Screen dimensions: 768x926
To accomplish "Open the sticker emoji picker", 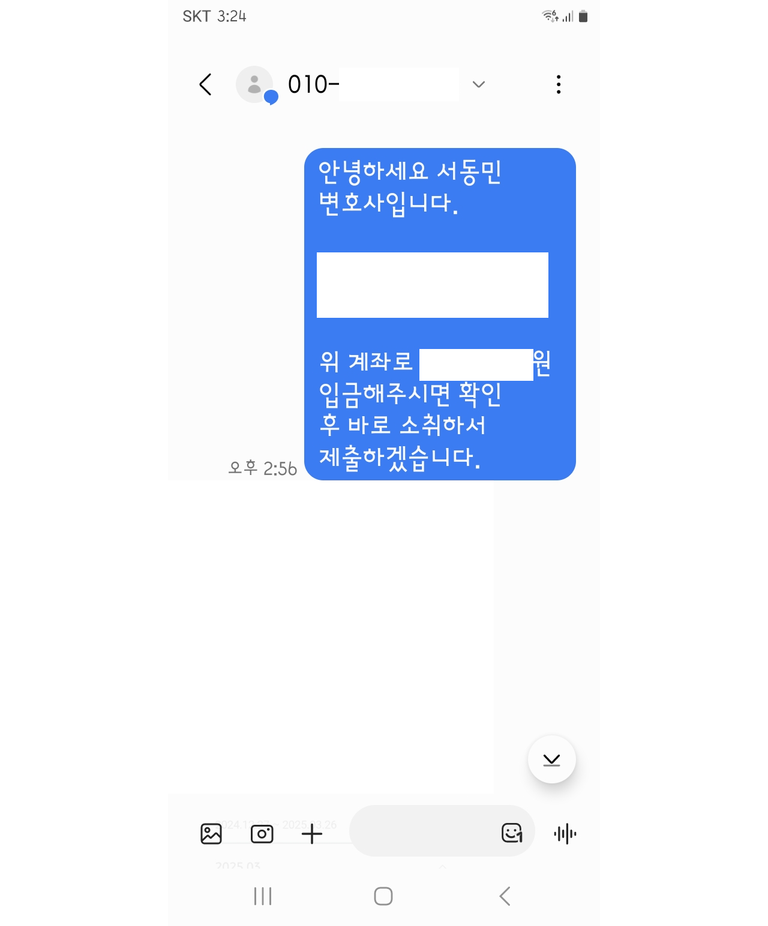I will click(x=512, y=833).
